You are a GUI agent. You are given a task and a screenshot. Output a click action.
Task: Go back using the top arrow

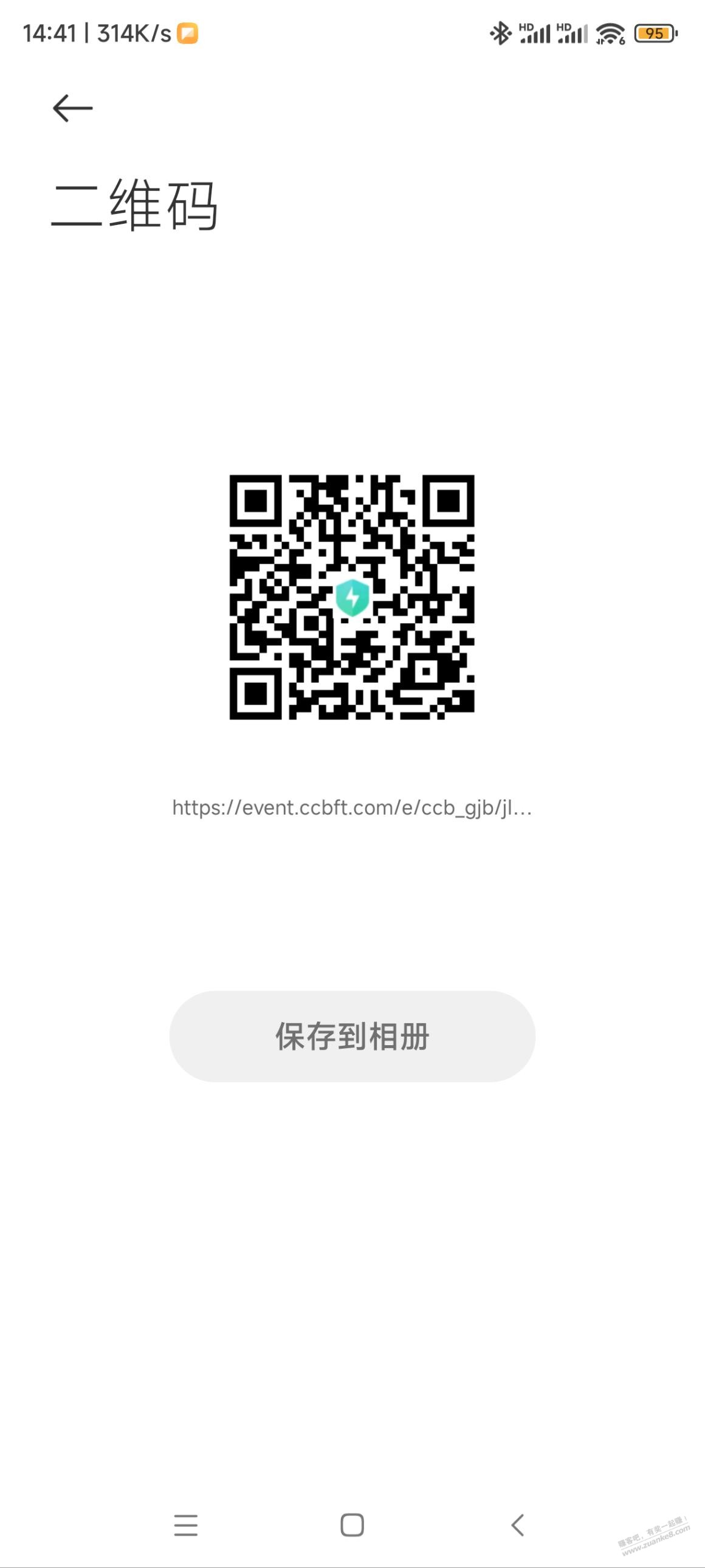click(72, 108)
